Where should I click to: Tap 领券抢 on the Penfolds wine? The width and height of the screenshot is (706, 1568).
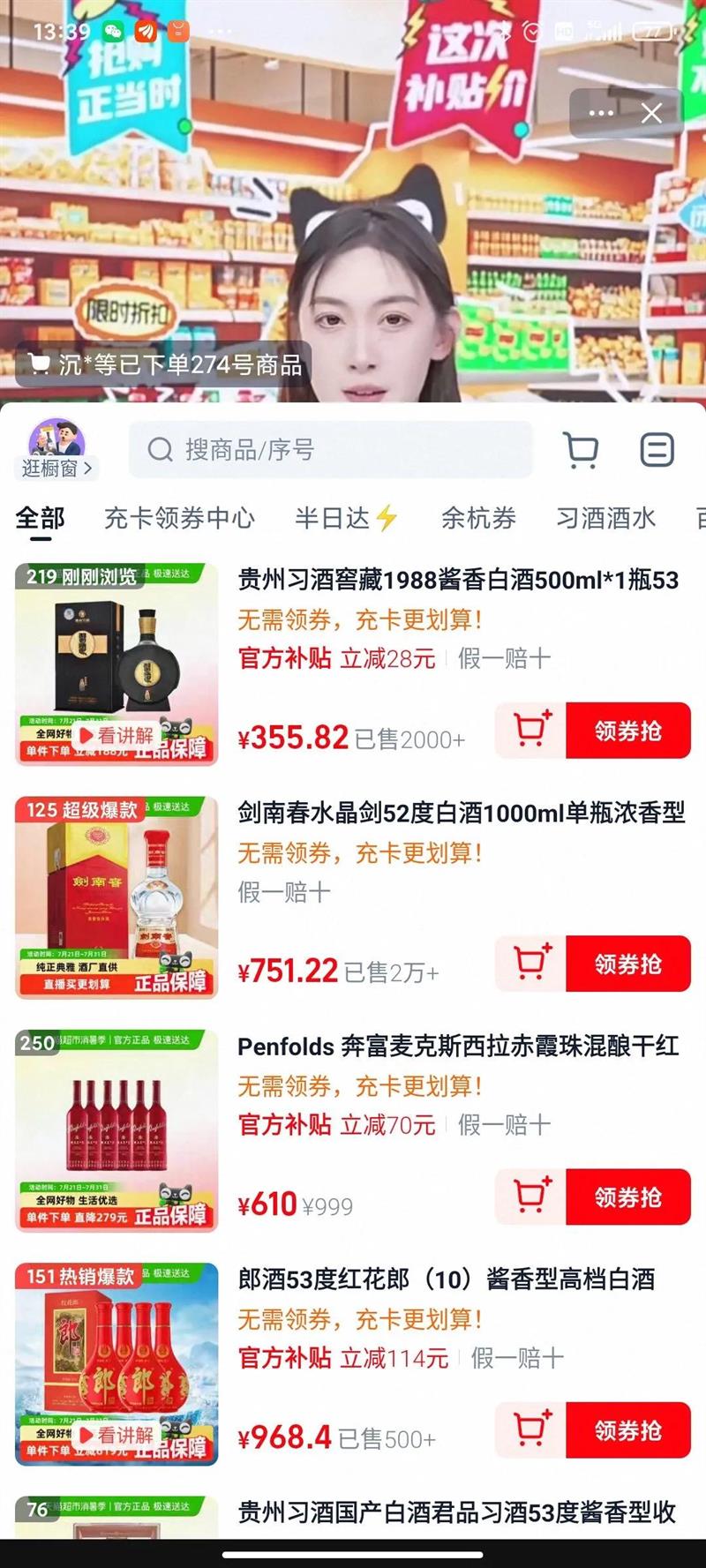(x=628, y=1196)
